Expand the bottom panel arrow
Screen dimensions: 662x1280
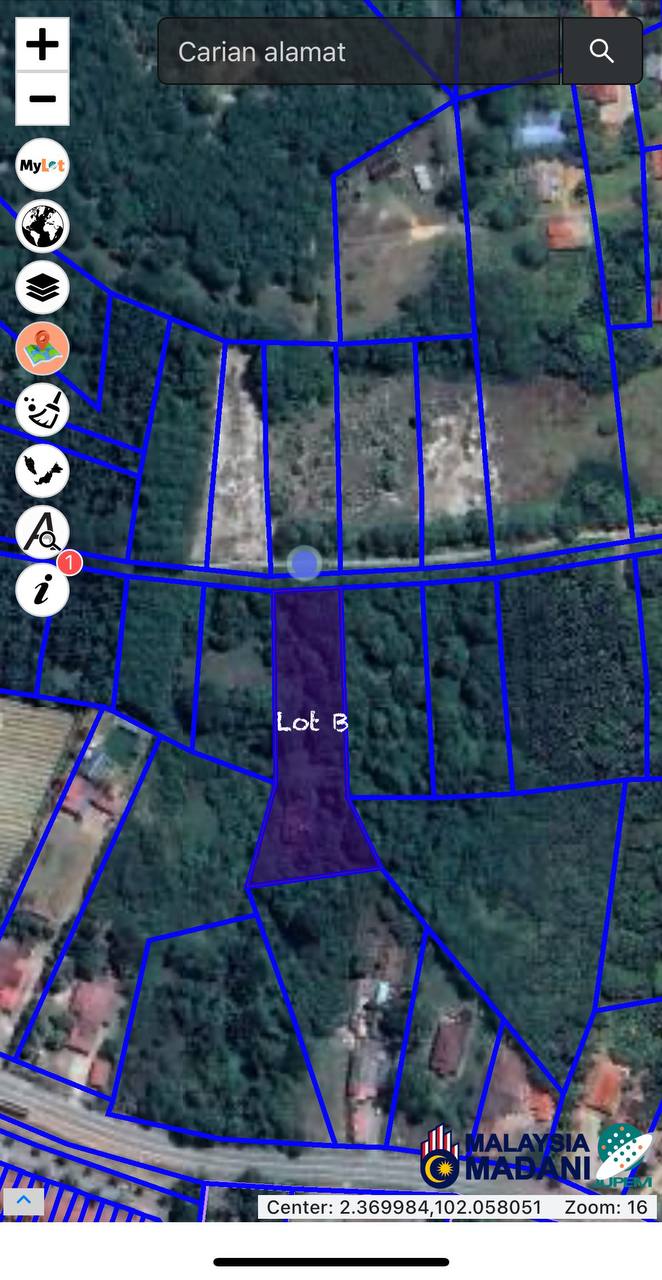23,1201
